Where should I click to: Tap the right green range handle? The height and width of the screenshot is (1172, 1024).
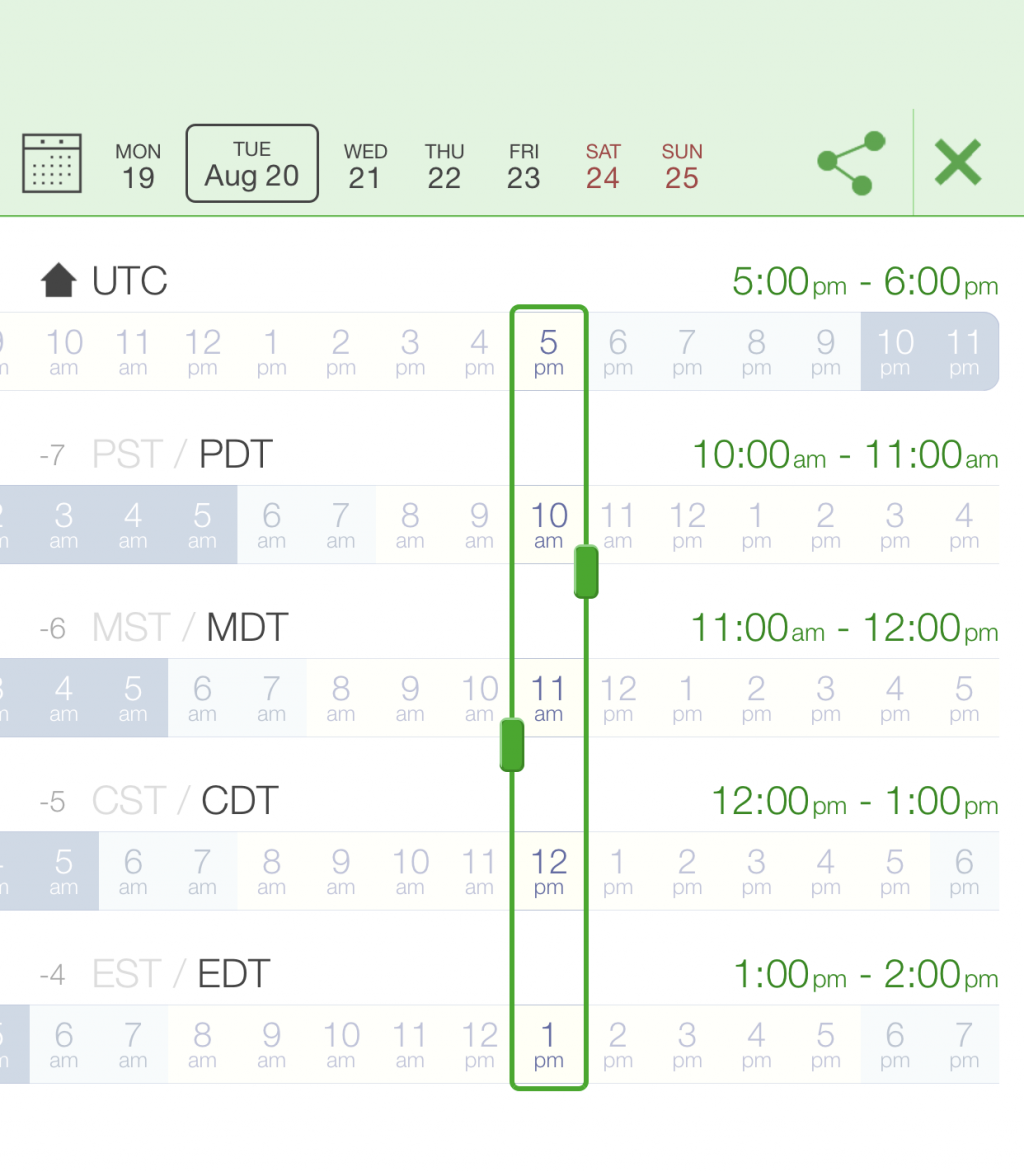click(x=586, y=572)
